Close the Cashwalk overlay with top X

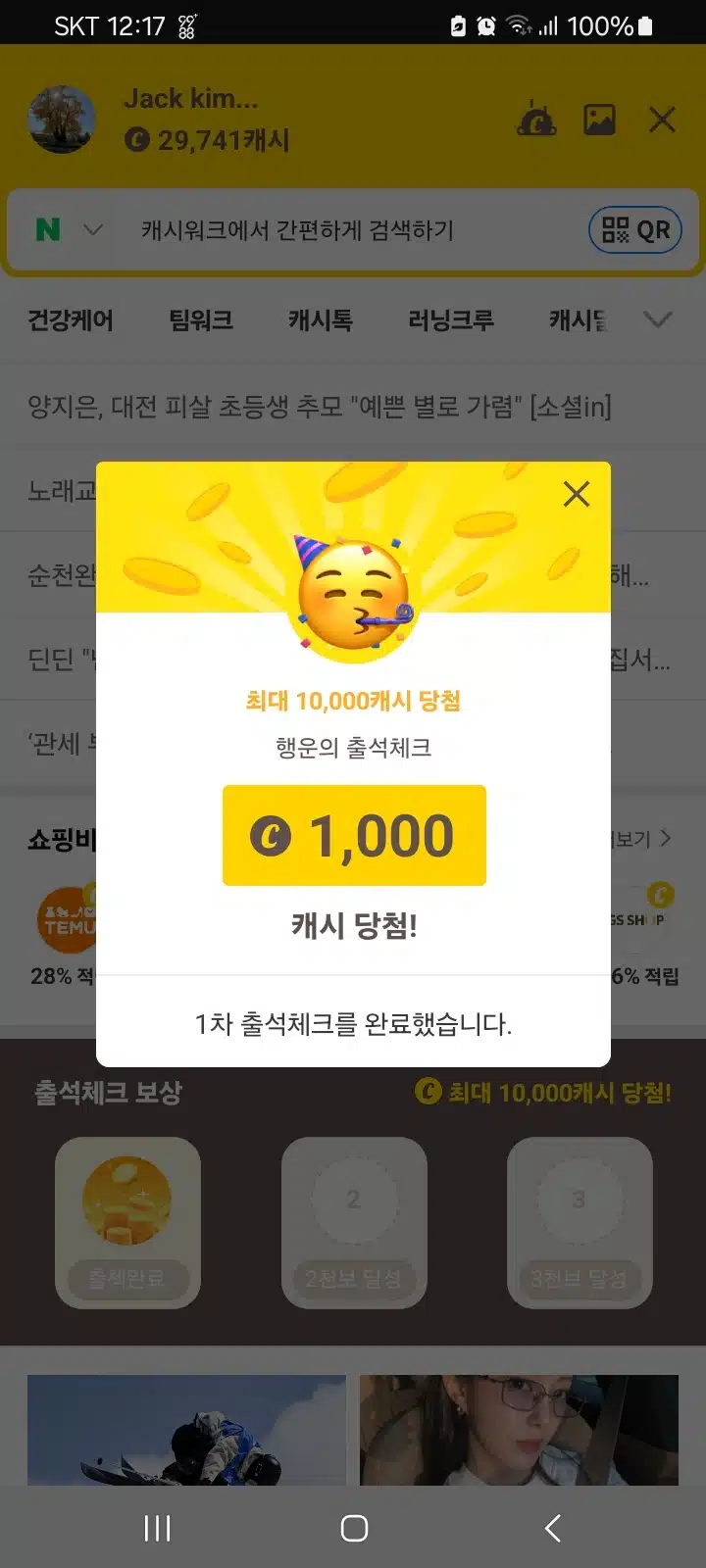point(663,120)
